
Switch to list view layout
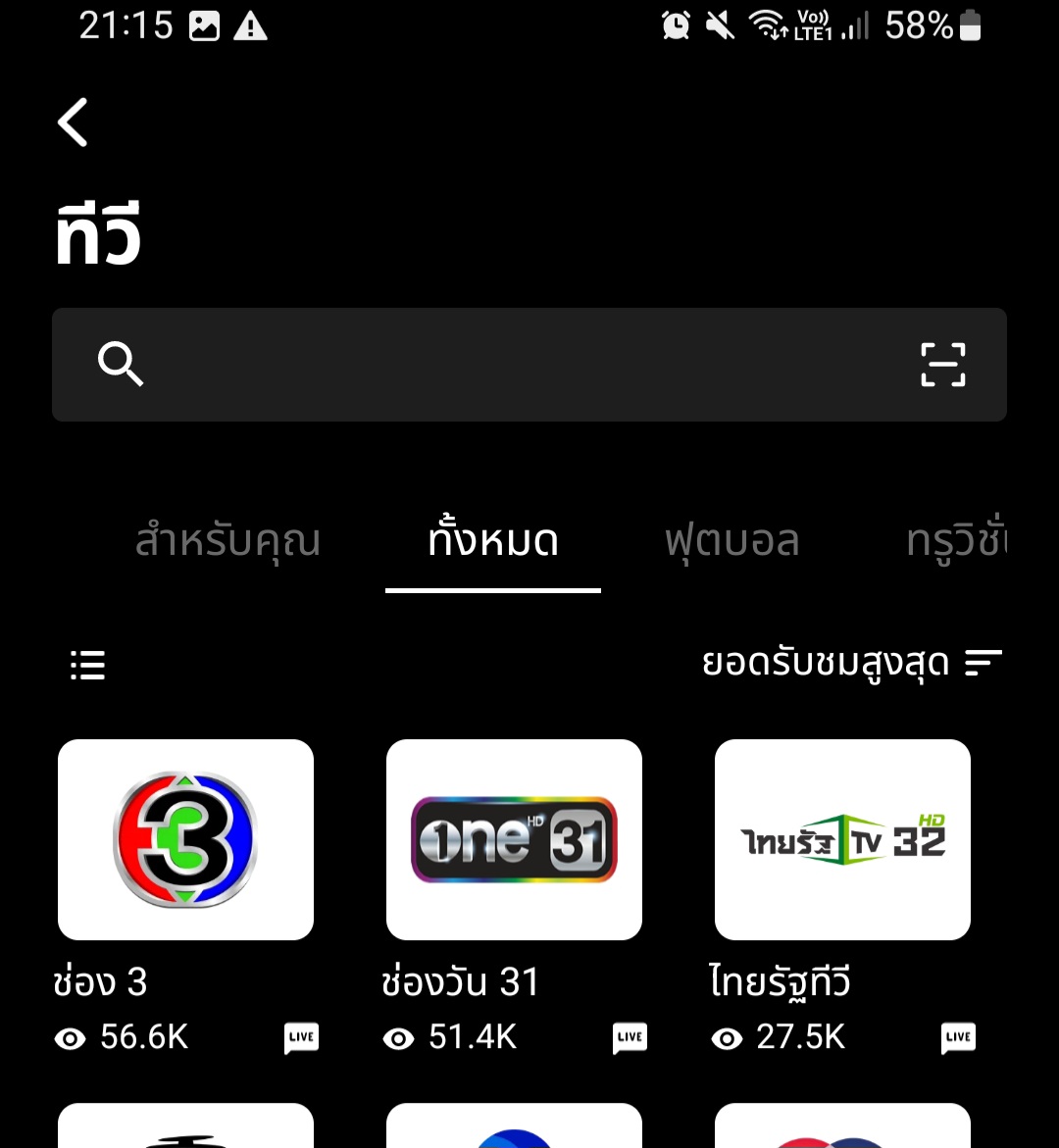[88, 665]
